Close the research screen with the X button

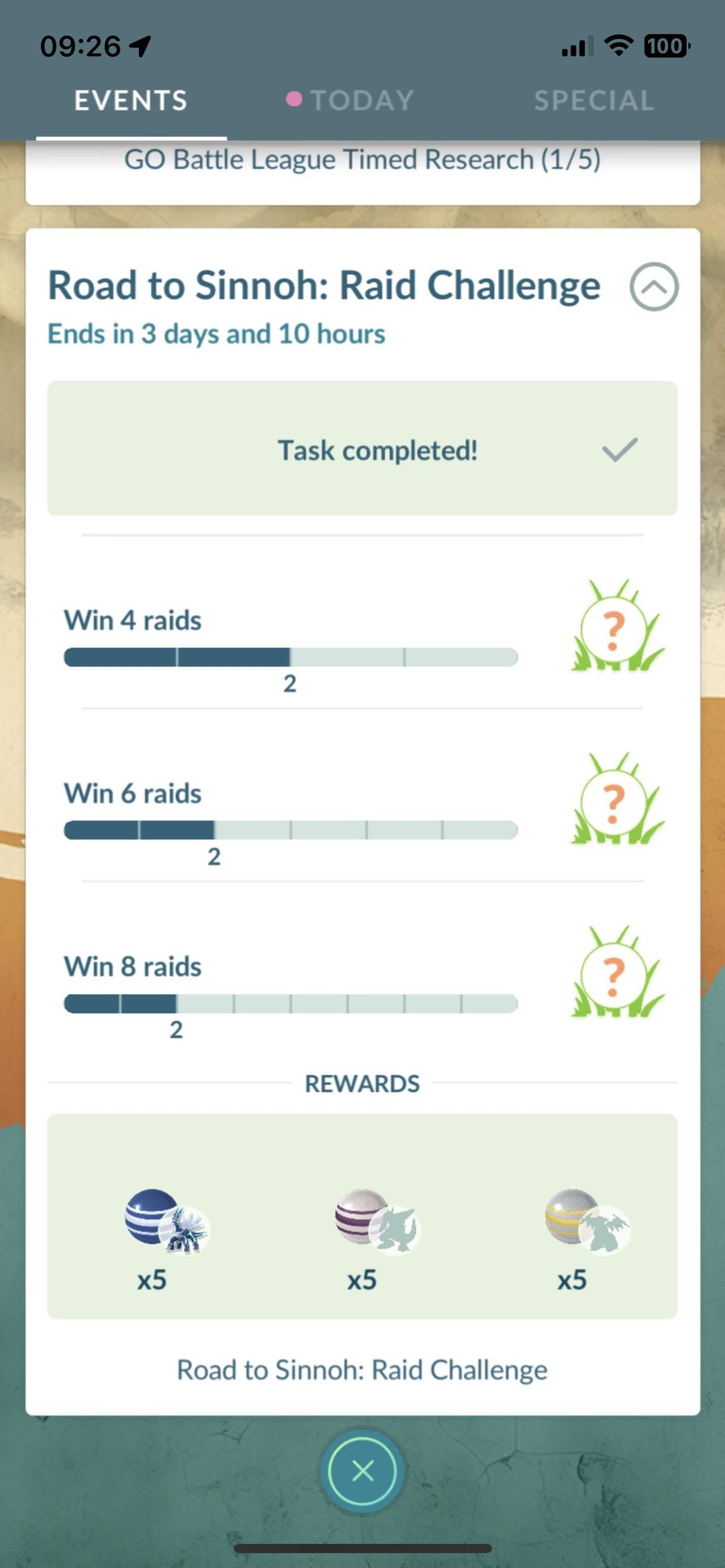point(362,1471)
